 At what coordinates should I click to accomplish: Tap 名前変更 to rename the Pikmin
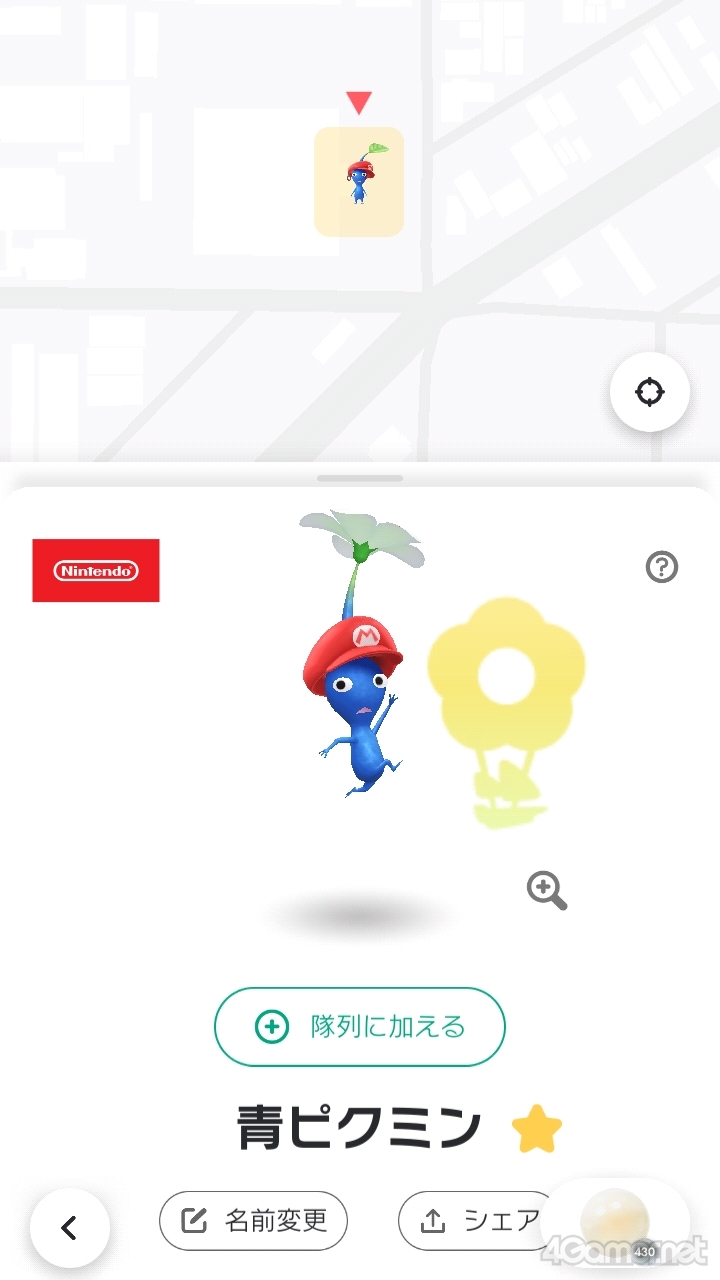[253, 1221]
